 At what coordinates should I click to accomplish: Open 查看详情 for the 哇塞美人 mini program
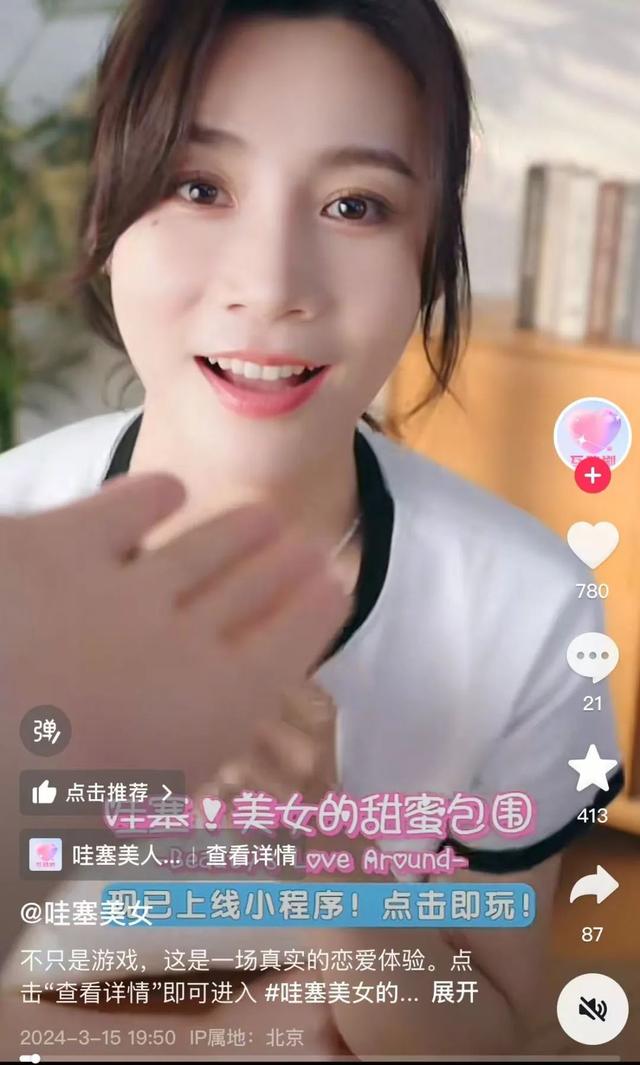(x=250, y=855)
